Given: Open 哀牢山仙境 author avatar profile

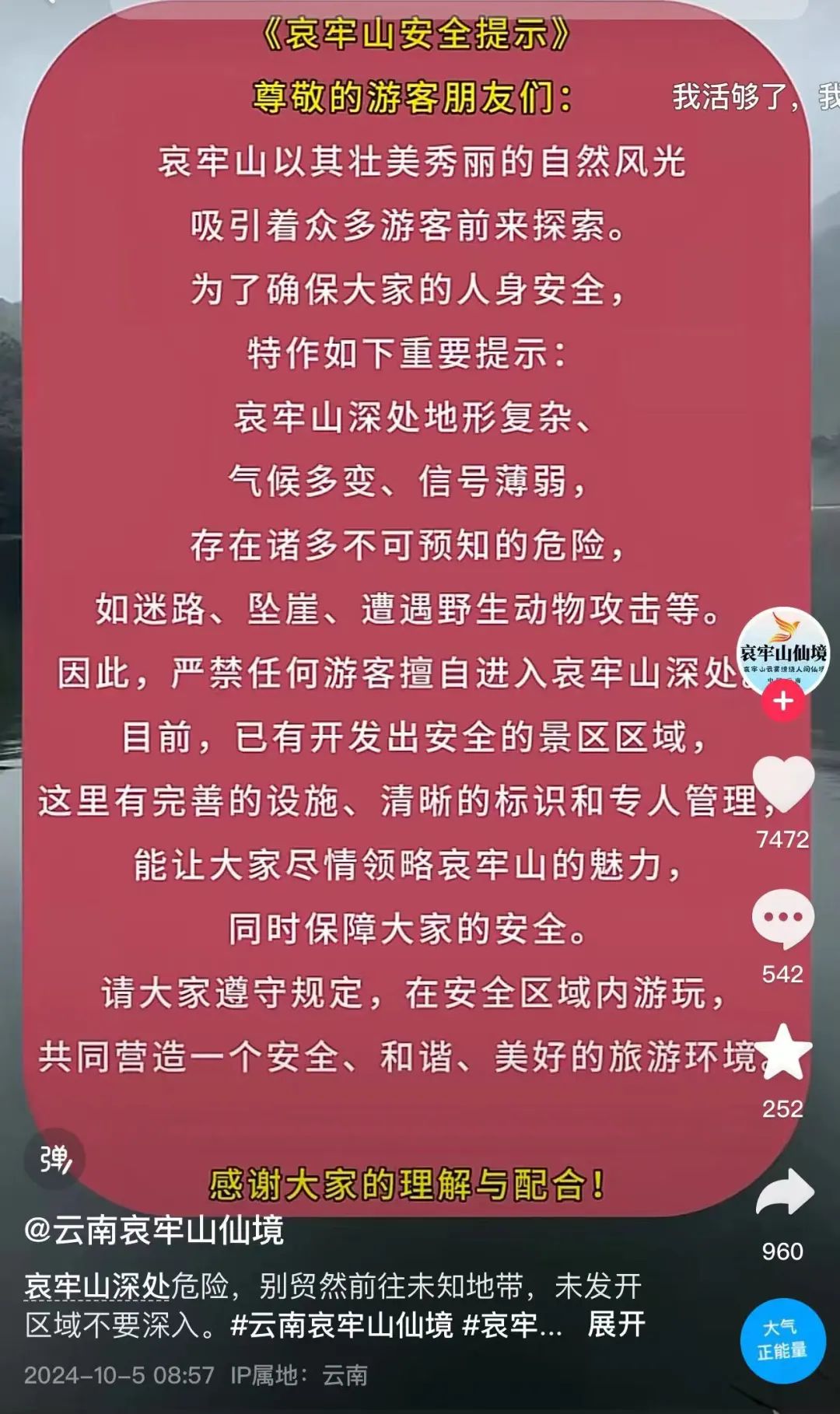Looking at the screenshot, I should tap(783, 649).
